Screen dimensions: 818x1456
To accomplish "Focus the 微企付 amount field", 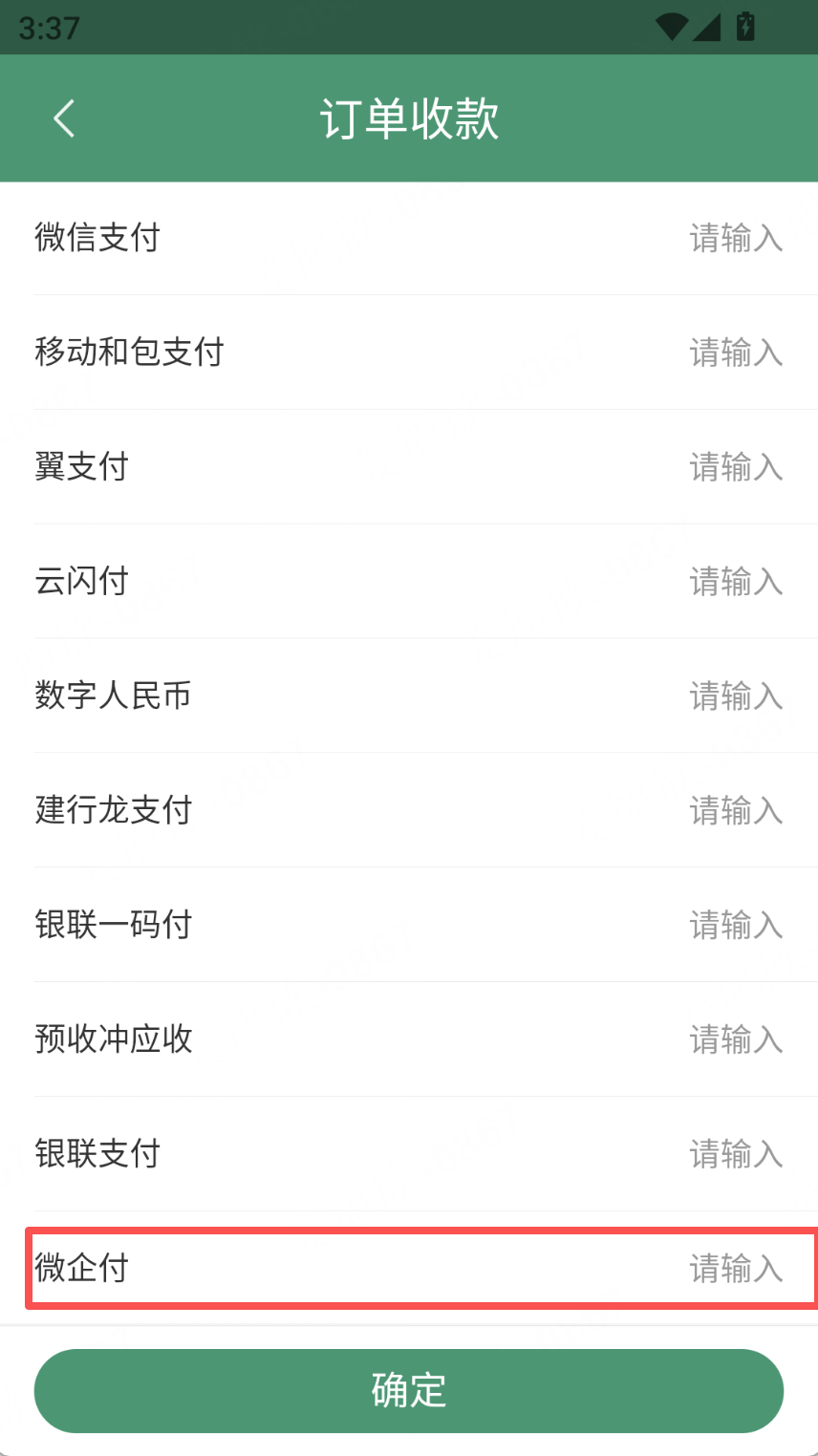I will 735,1269.
